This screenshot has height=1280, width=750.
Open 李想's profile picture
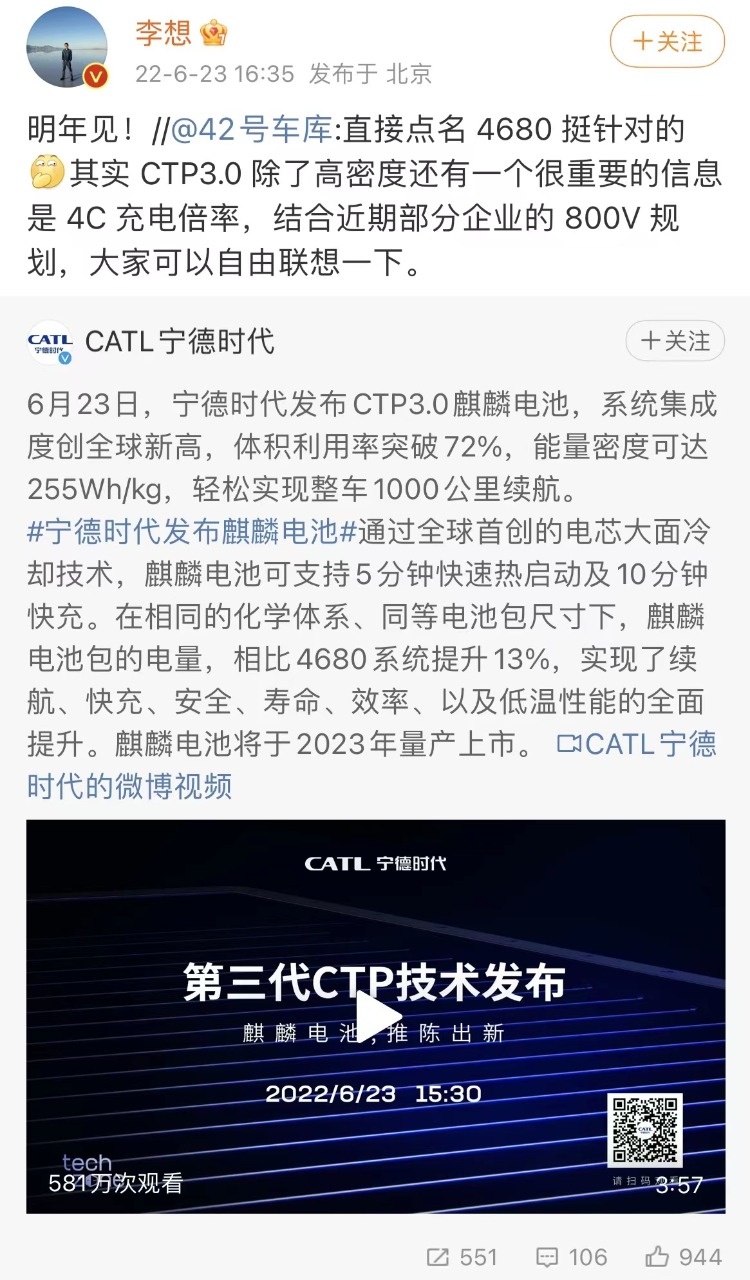[x=65, y=47]
